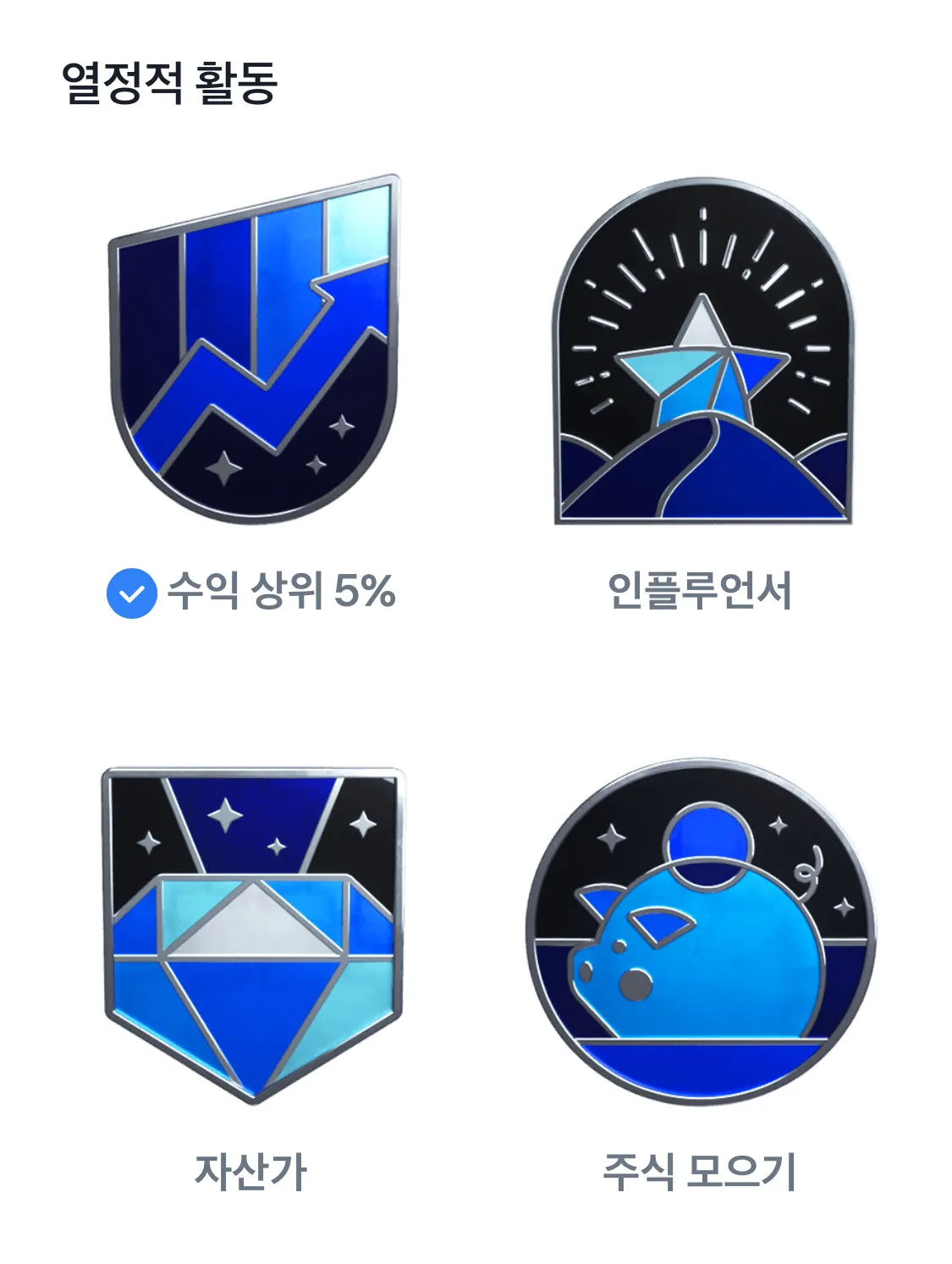Click the star atop the mountain in 인플루언서
Viewport: 952px width, 1264px height.
702,364
